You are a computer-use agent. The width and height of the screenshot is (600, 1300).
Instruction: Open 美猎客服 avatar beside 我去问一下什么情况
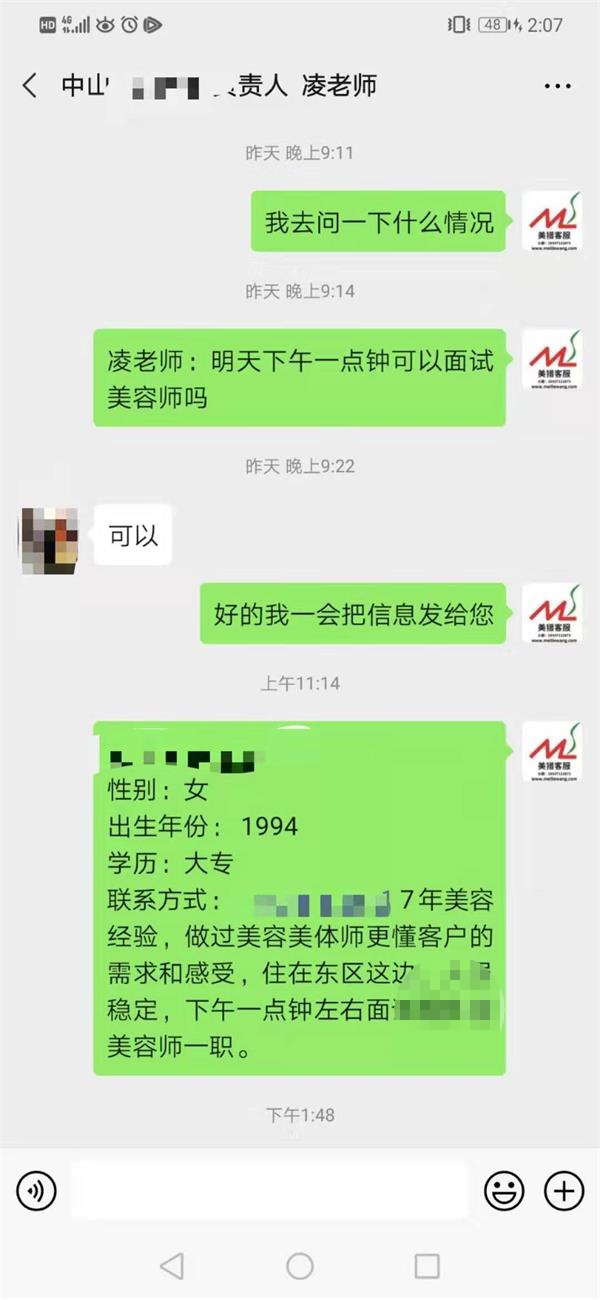click(551, 221)
